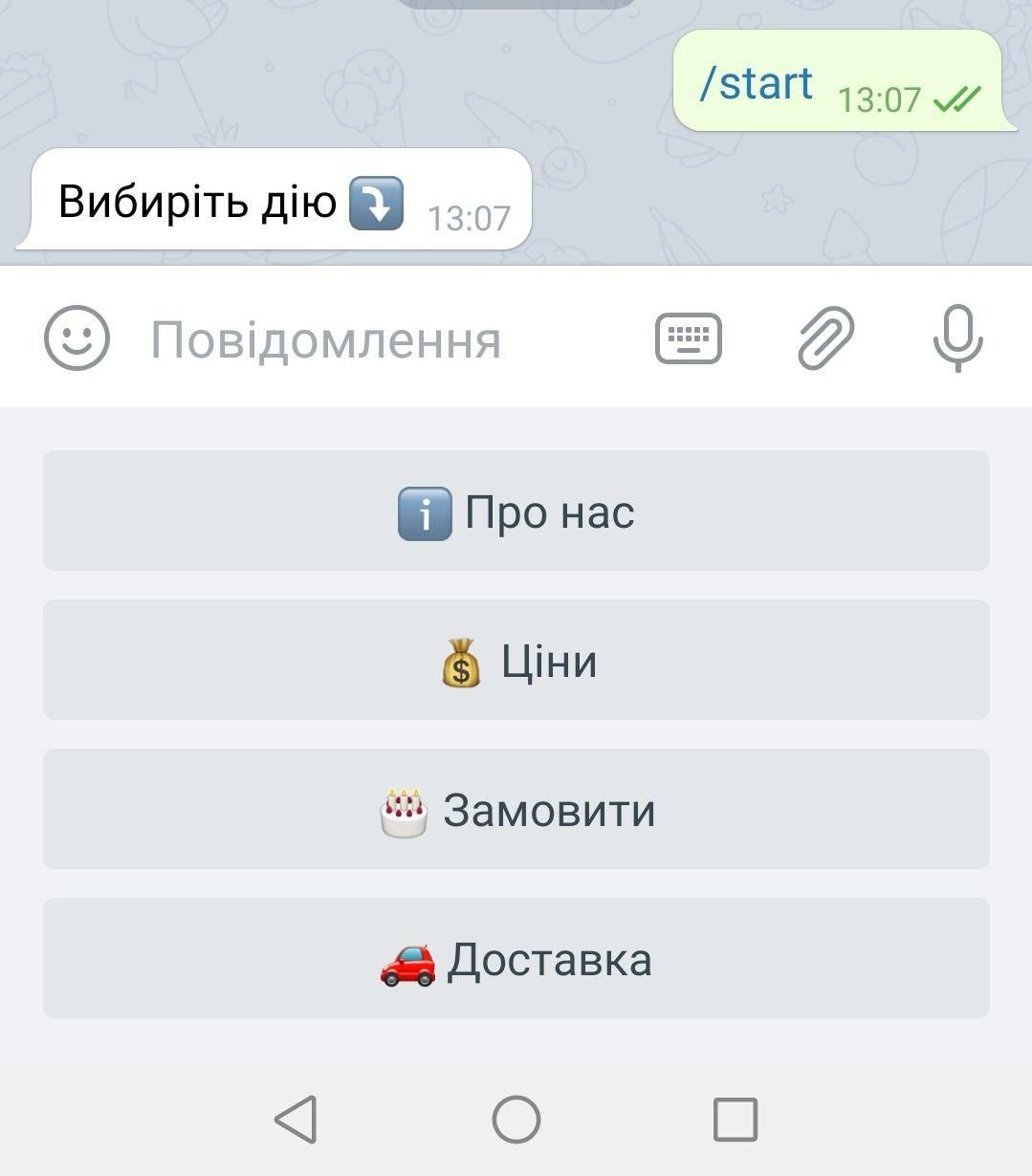The width and height of the screenshot is (1032, 1176).
Task: Choose the Ціни option
Action: [516, 661]
